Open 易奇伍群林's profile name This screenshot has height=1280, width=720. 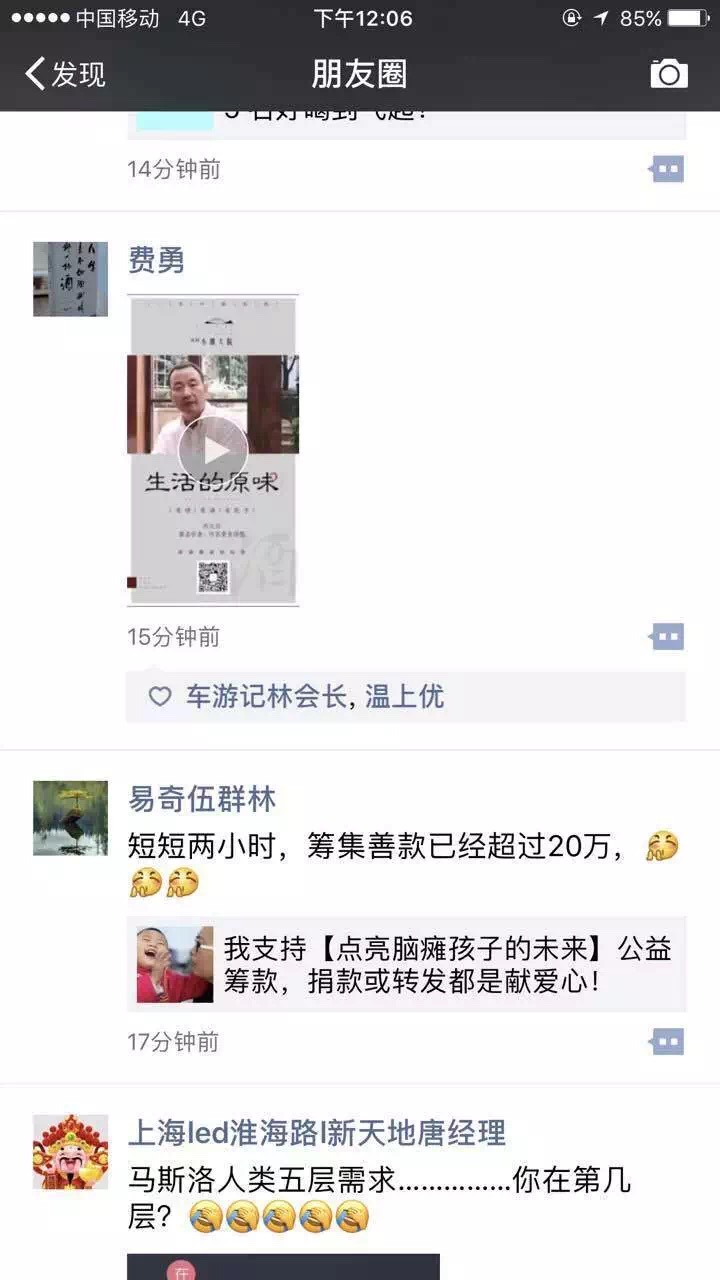click(202, 799)
